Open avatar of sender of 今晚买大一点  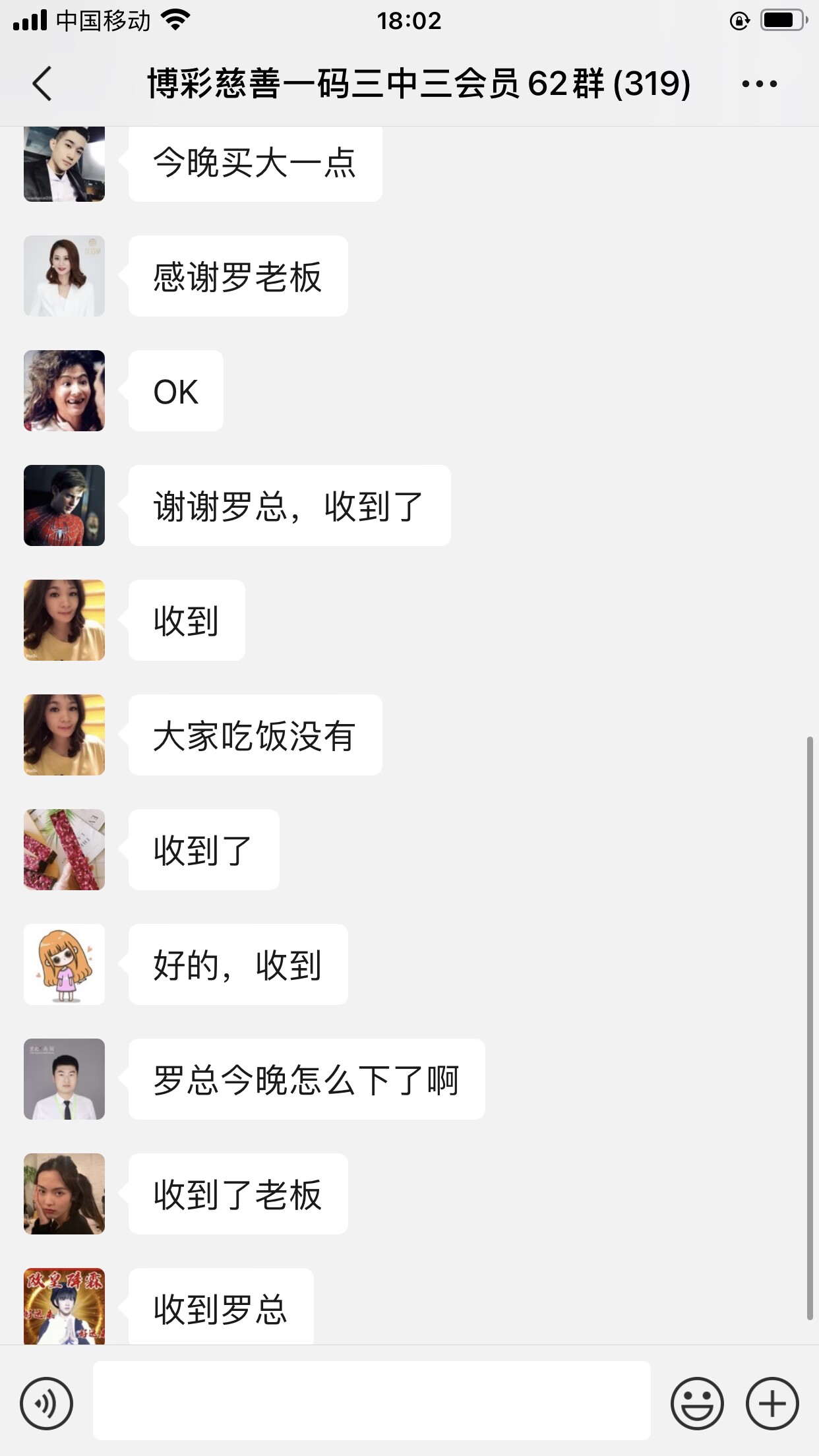point(64,164)
